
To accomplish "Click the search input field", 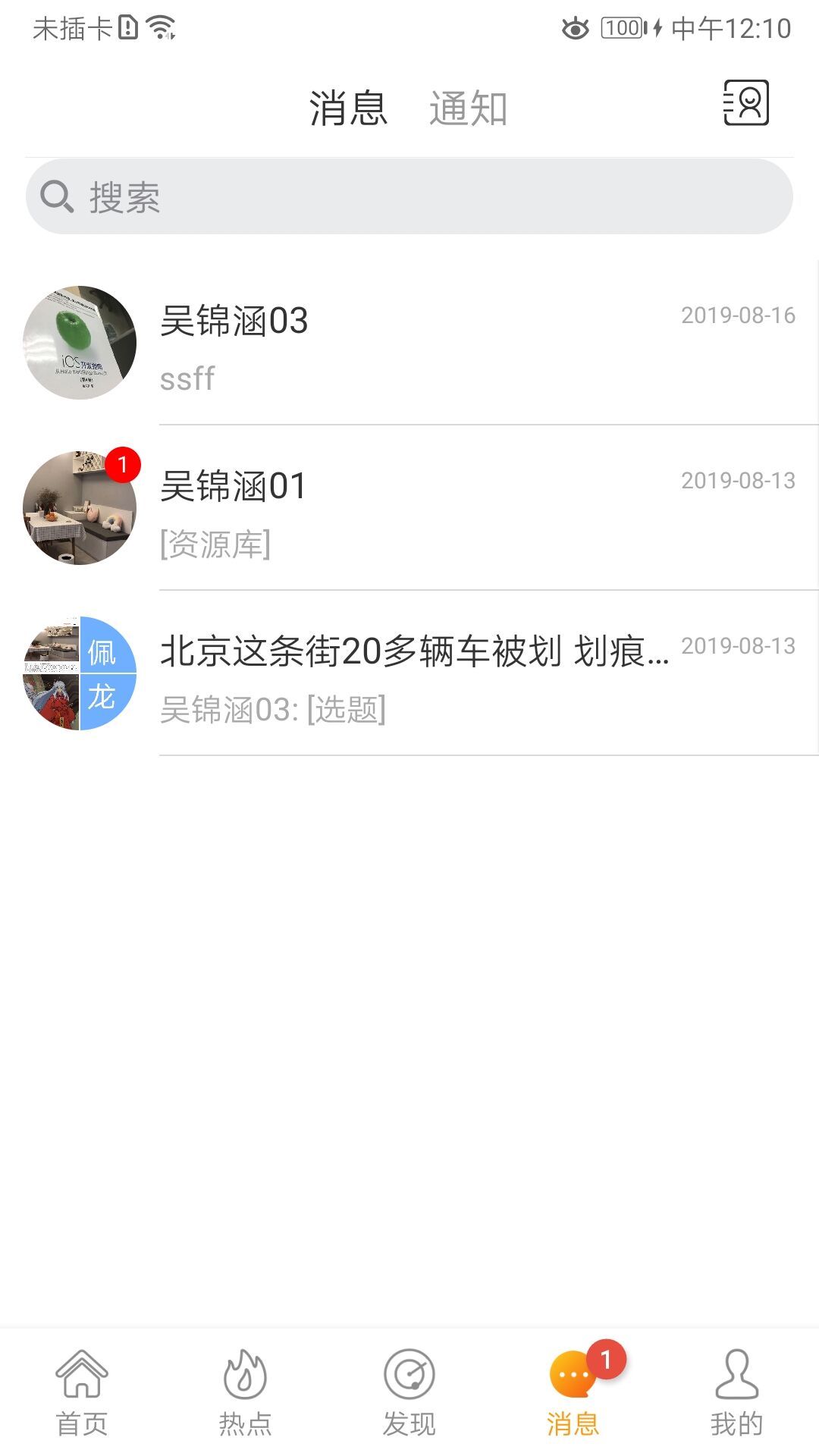I will click(x=409, y=198).
